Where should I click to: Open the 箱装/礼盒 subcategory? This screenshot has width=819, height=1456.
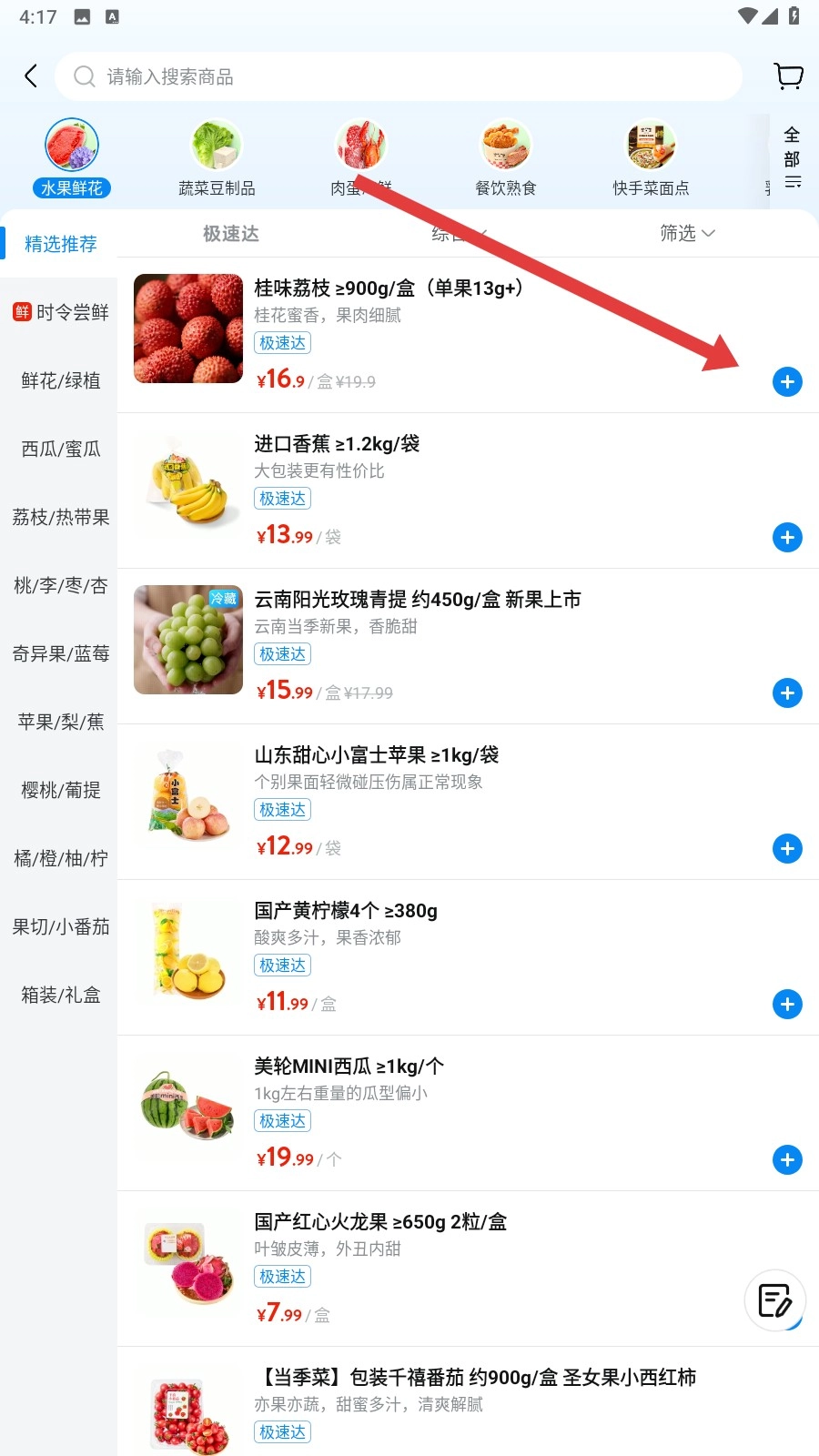[x=61, y=995]
